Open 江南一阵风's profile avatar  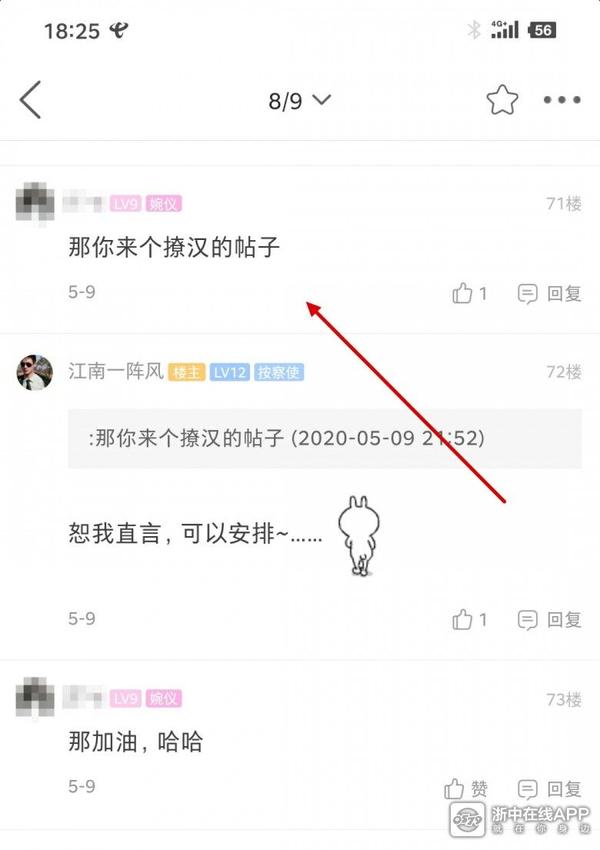click(x=34, y=372)
